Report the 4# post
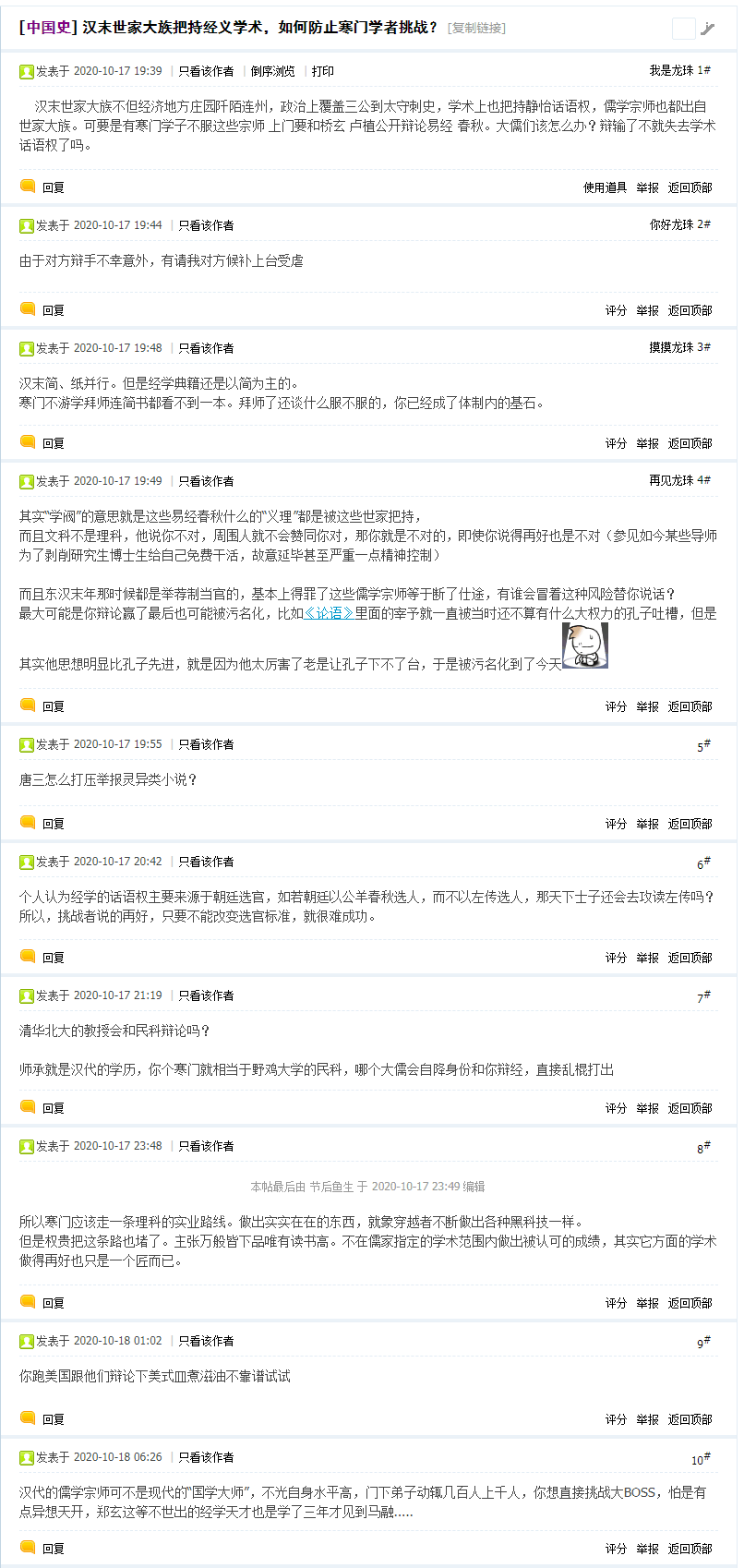Screen dimensions: 744x1568 pos(647,706)
